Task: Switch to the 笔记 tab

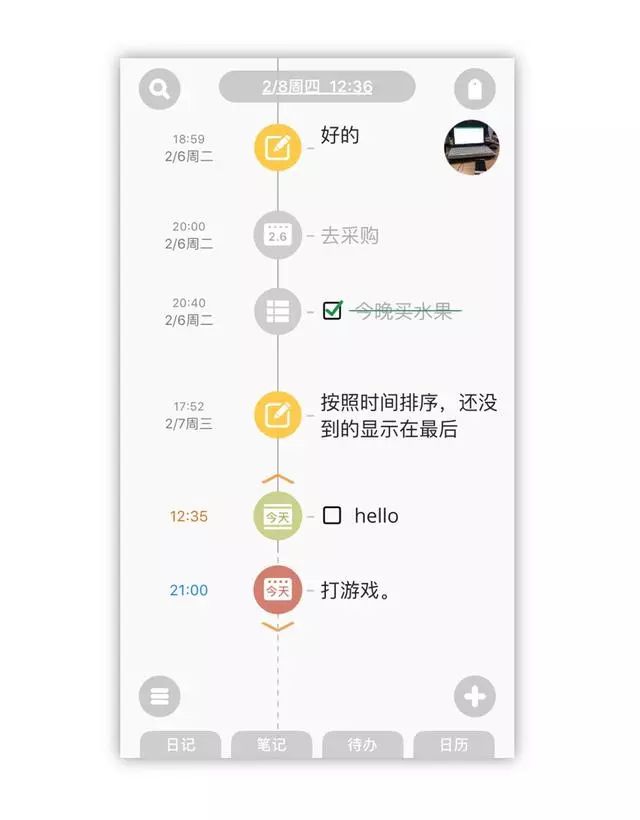Action: 271,745
